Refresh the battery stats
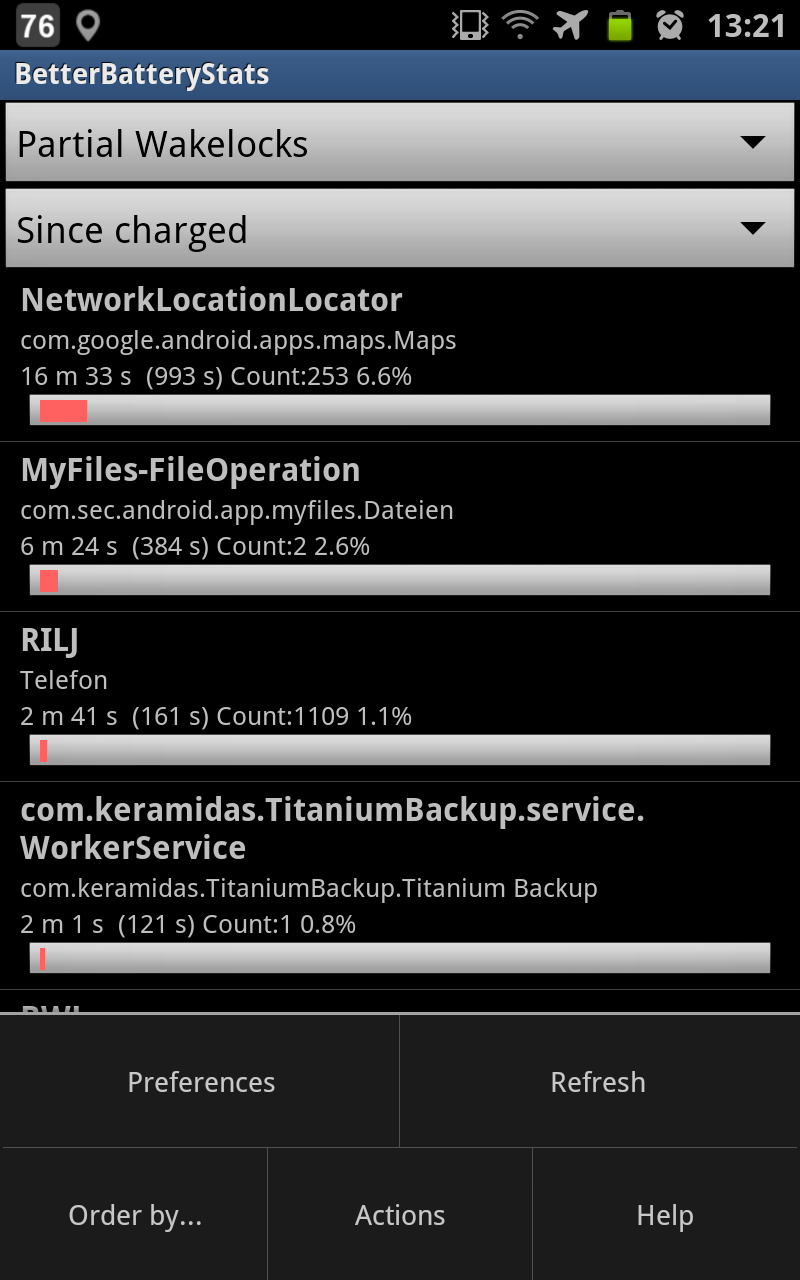 (600, 1082)
